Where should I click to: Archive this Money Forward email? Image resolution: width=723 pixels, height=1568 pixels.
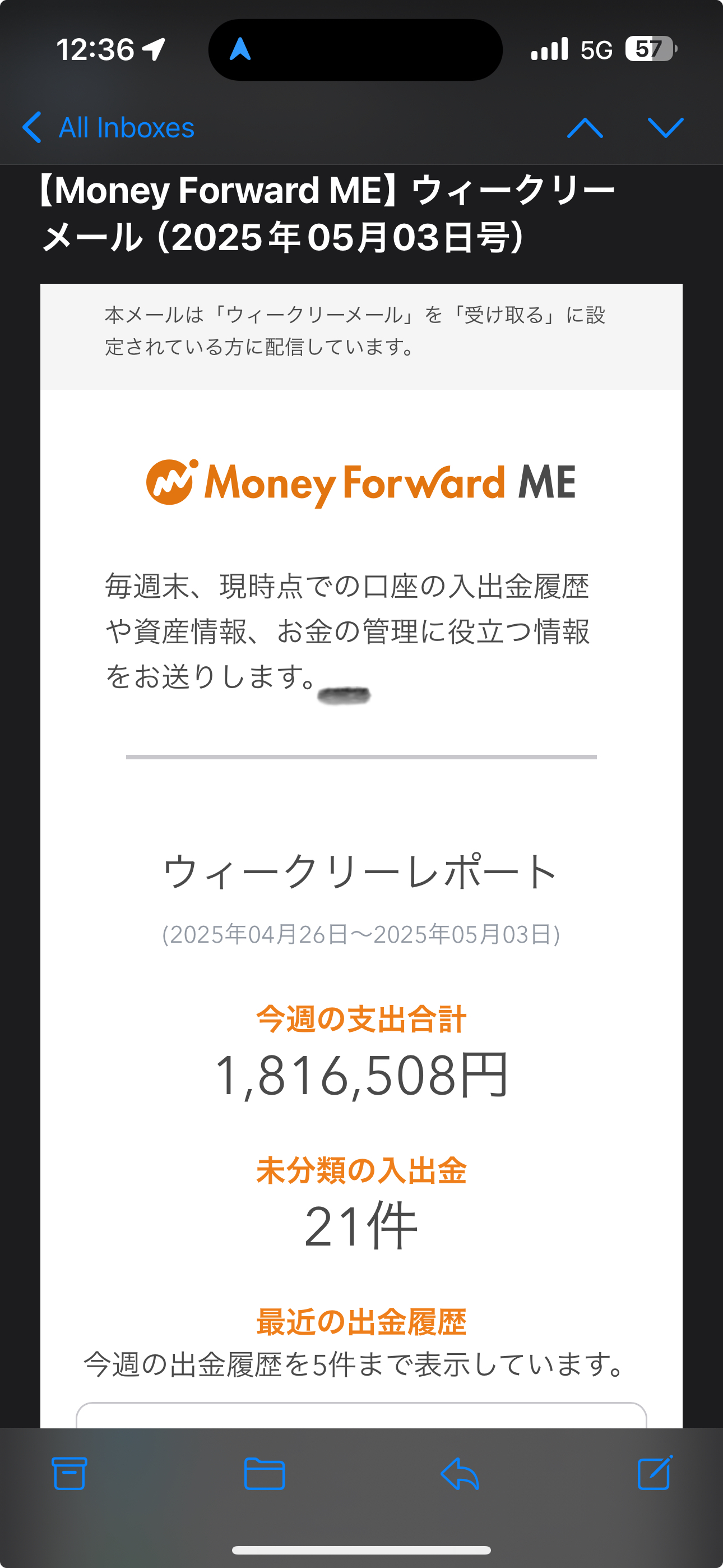coord(69,1474)
